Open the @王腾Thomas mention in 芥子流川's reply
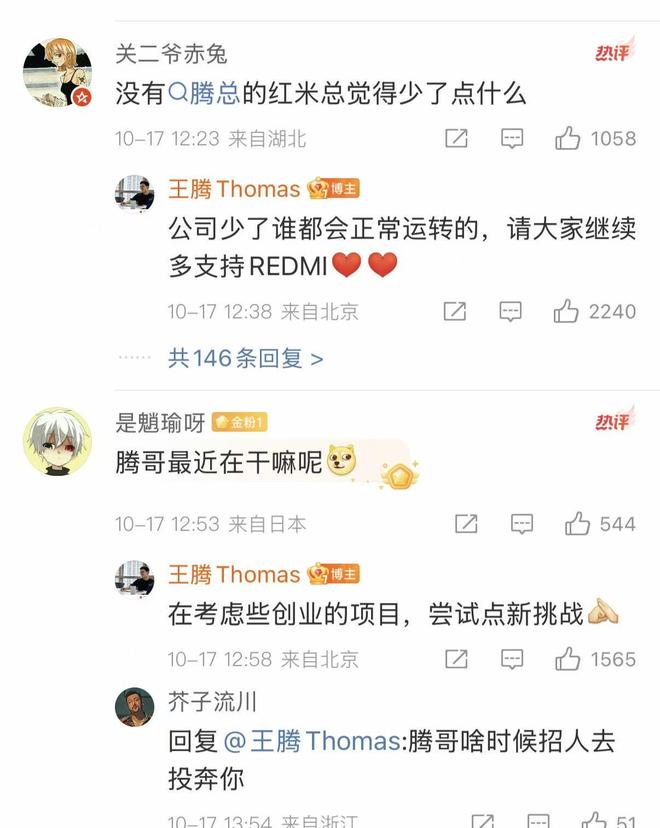Image resolution: width=660 pixels, height=828 pixels. point(312,741)
